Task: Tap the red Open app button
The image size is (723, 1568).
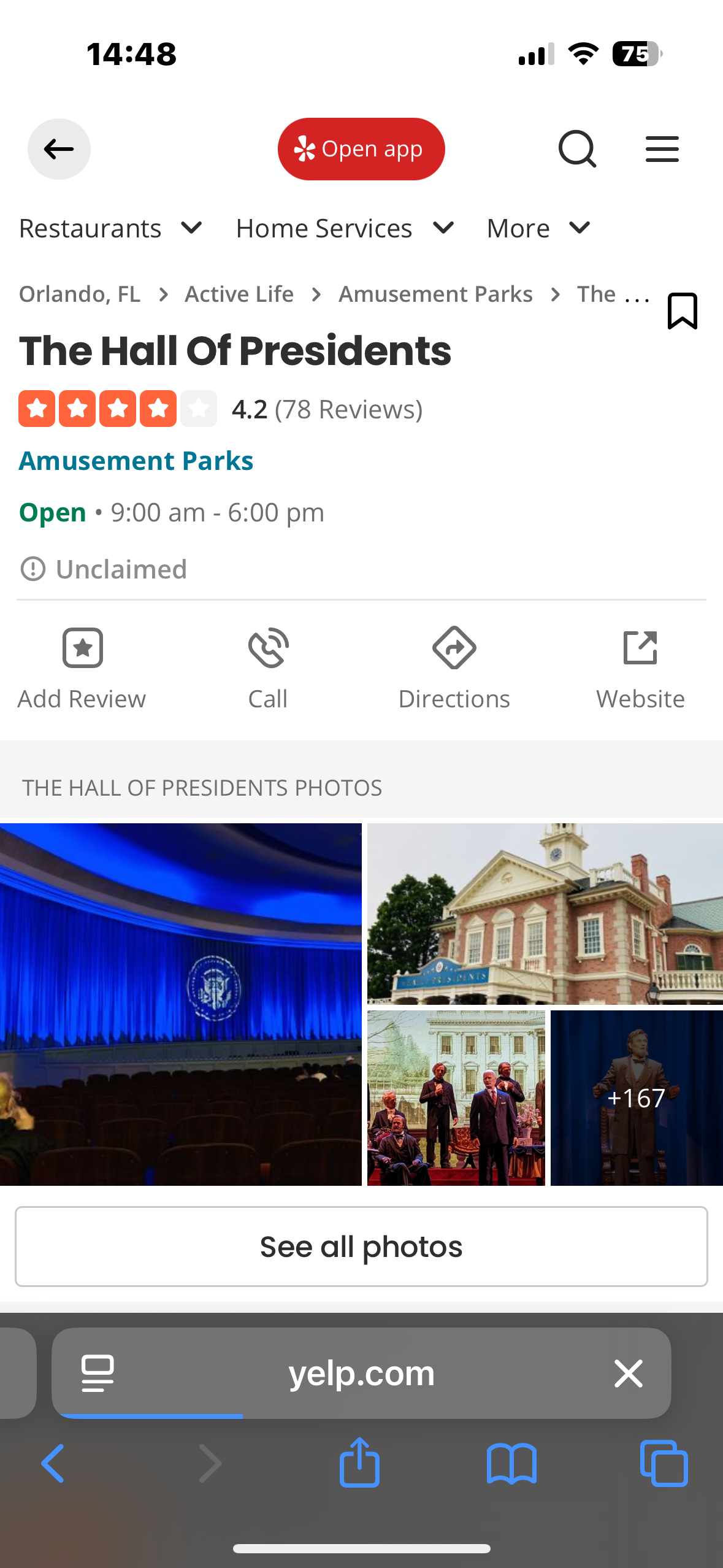Action: (x=361, y=149)
